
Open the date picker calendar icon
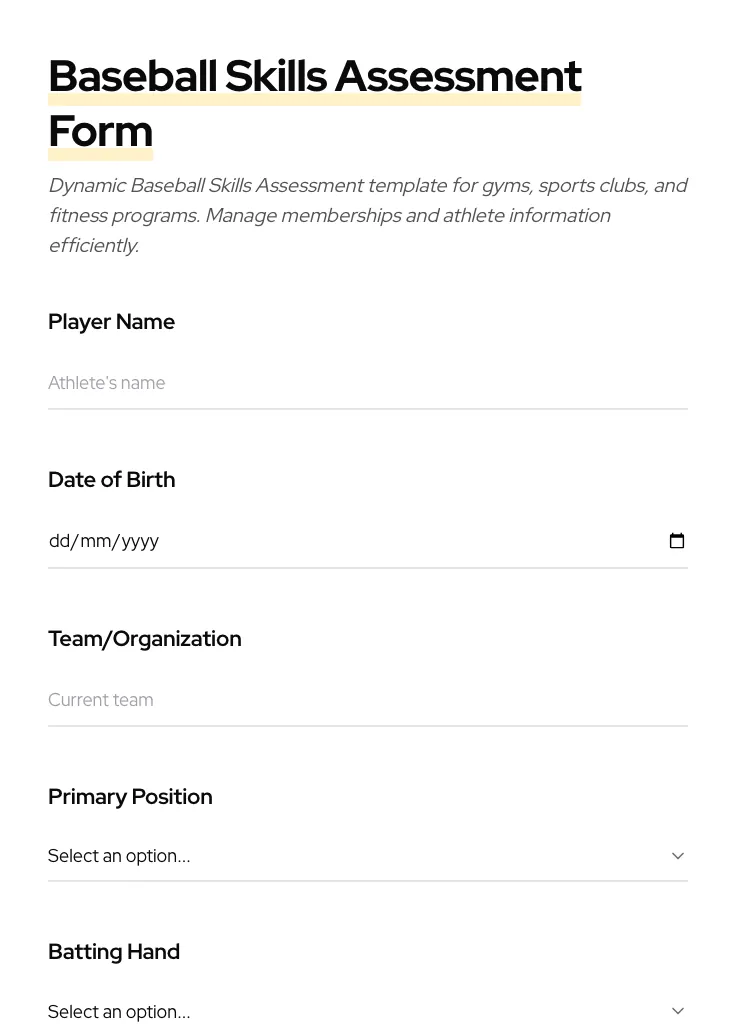pos(677,540)
